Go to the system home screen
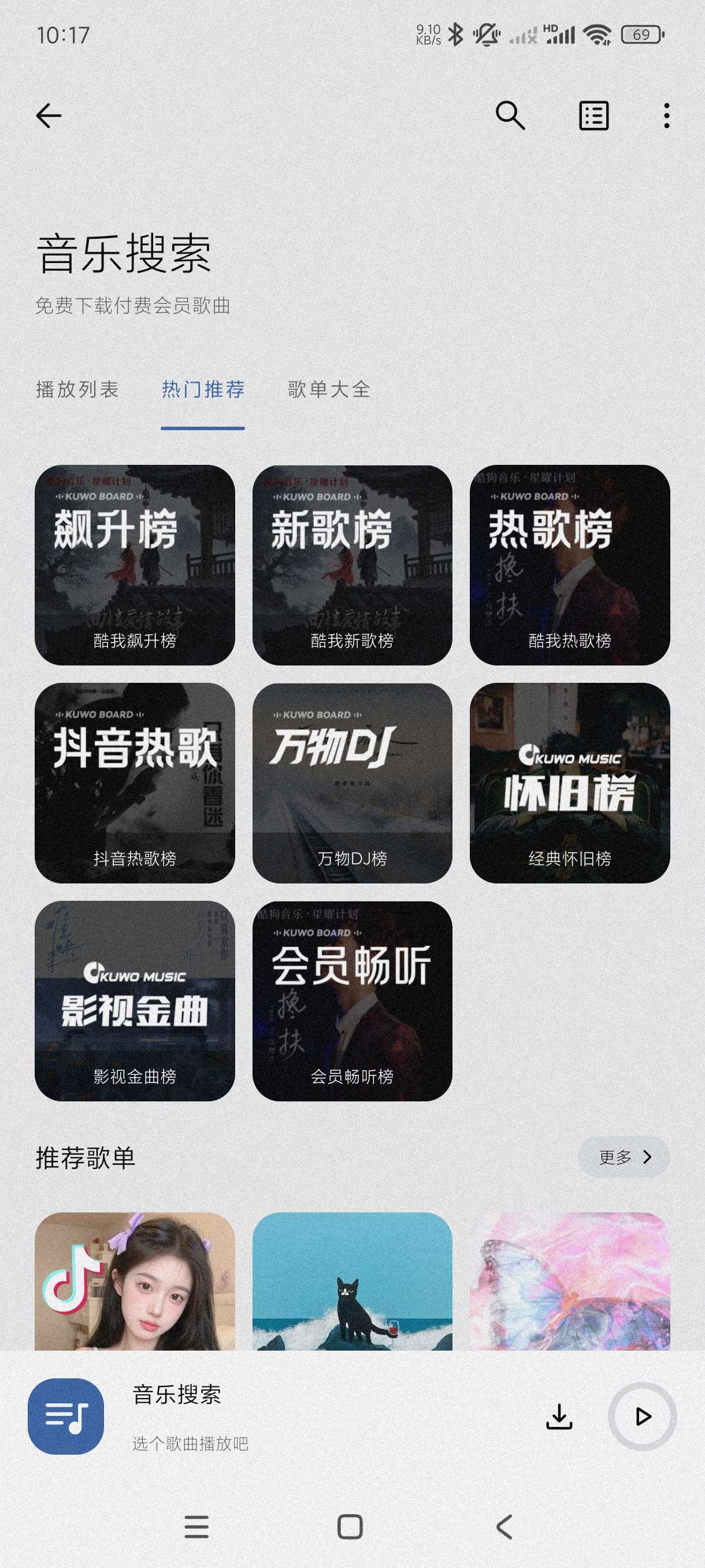The width and height of the screenshot is (705, 1568). [350, 1526]
